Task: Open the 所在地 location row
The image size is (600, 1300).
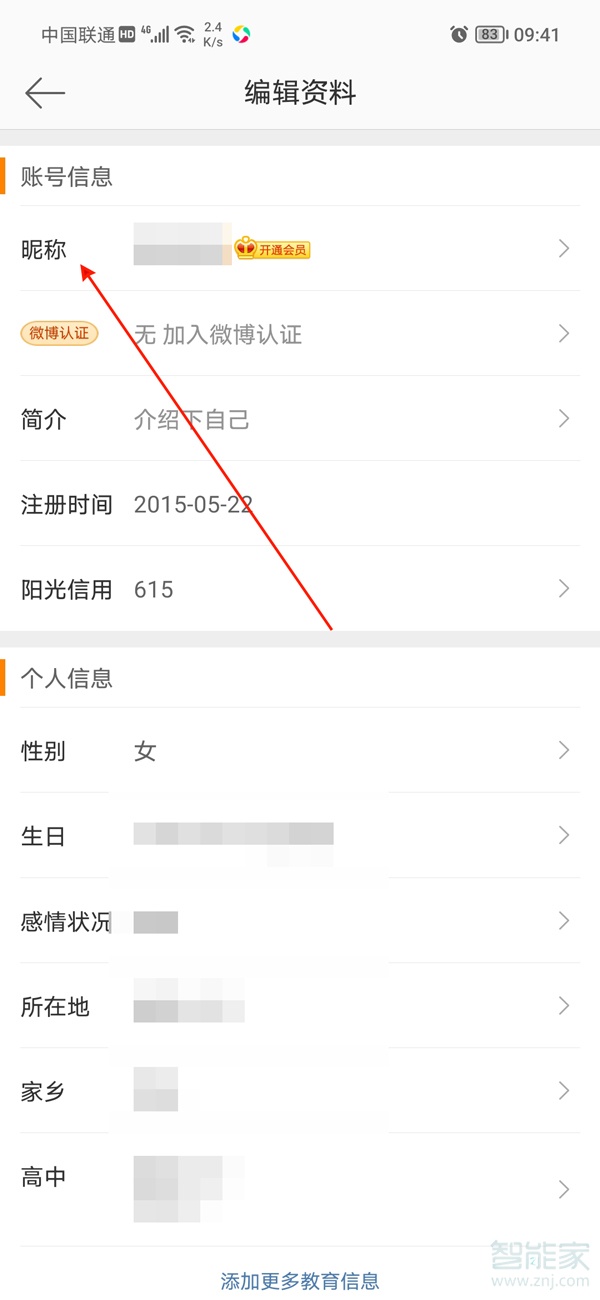Action: [x=300, y=1006]
